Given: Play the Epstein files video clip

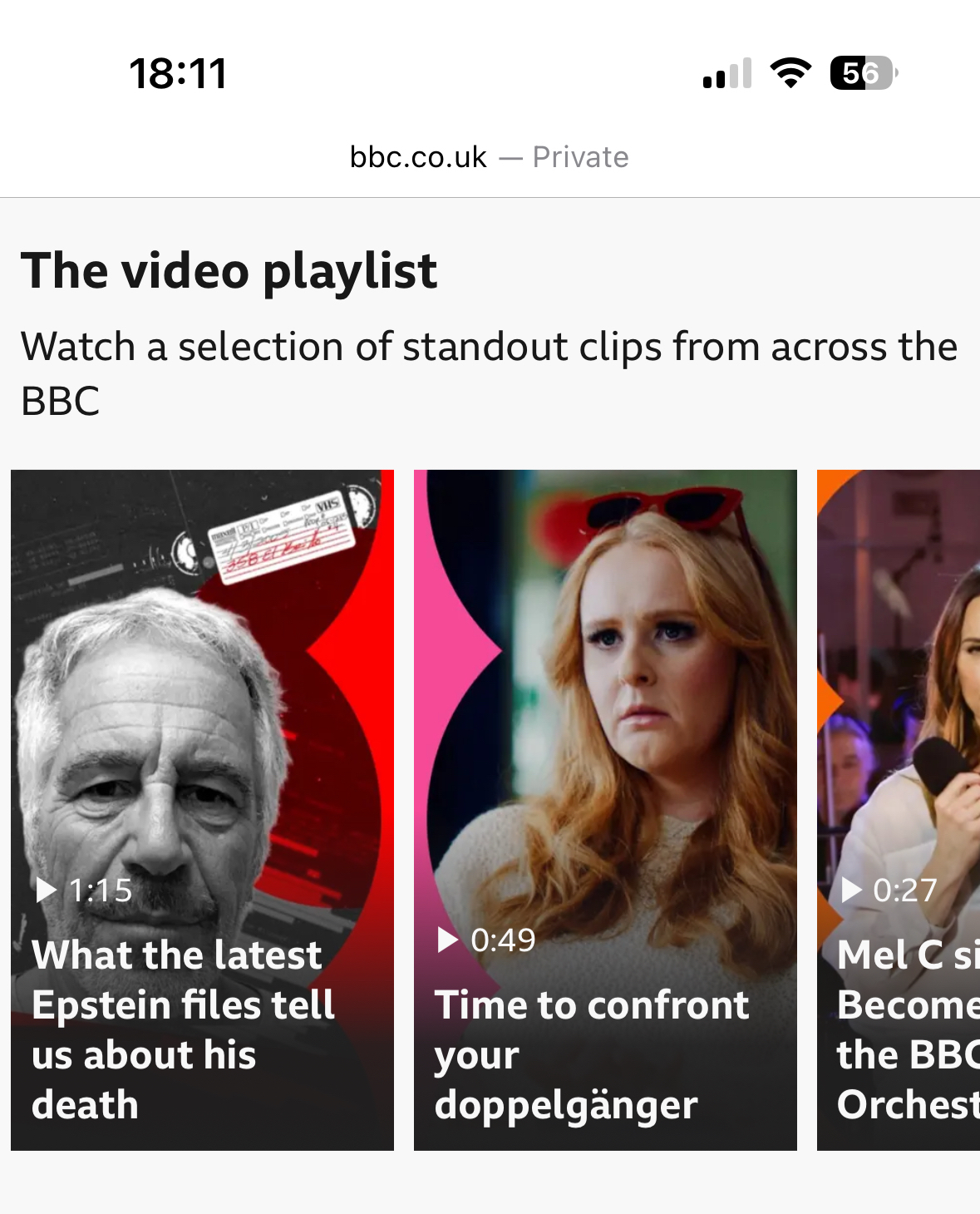Looking at the screenshot, I should pos(202,809).
